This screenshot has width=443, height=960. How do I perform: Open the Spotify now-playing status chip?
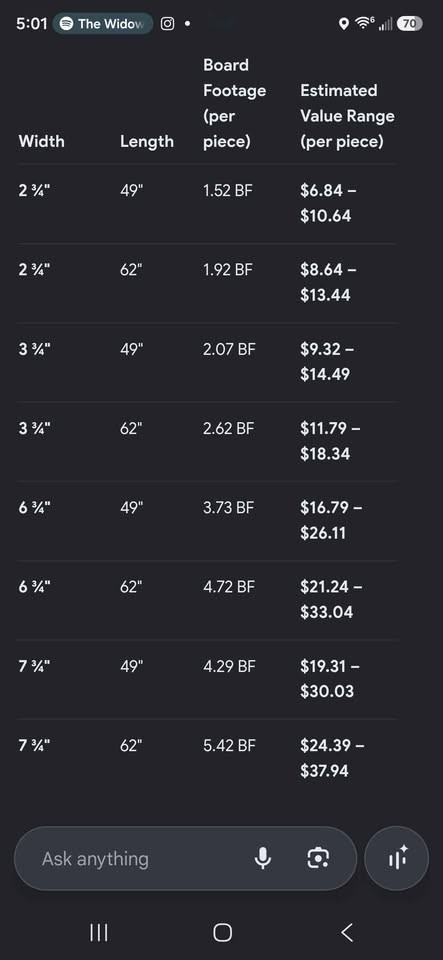103,24
